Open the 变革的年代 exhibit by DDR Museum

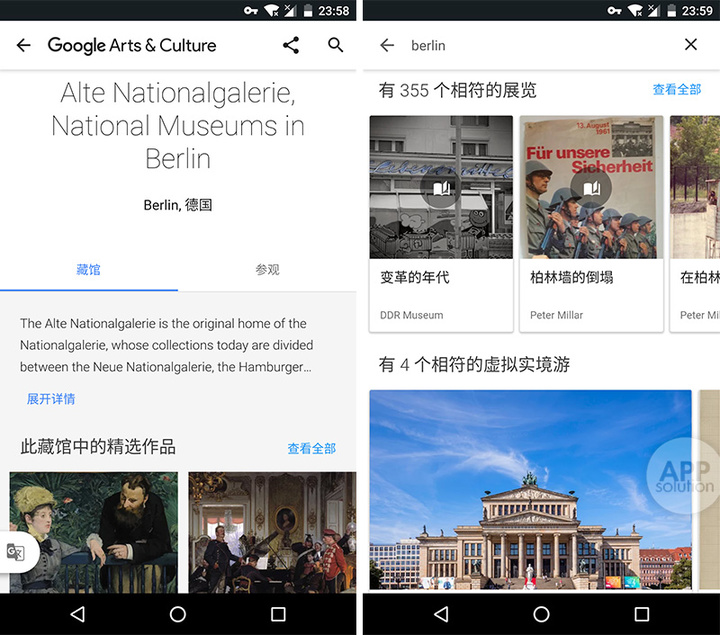441,222
